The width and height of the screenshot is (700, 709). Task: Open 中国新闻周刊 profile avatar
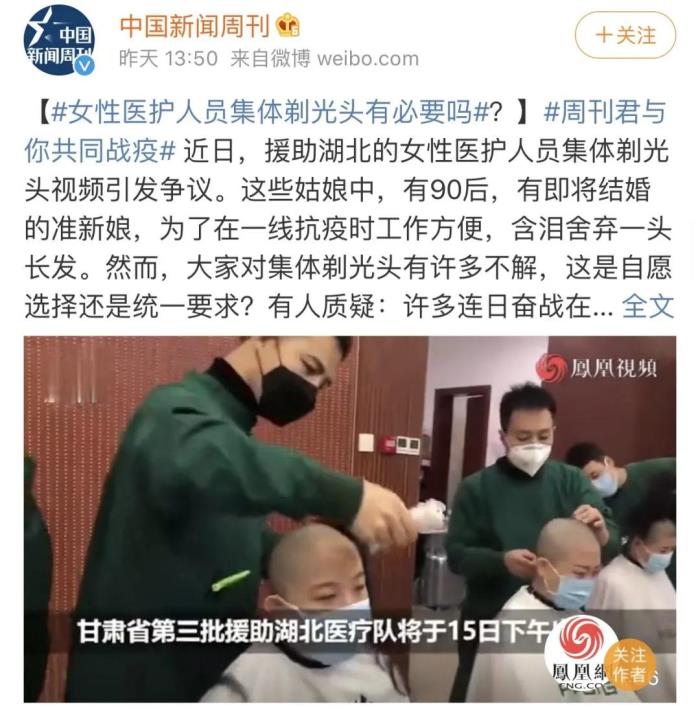coord(59,40)
